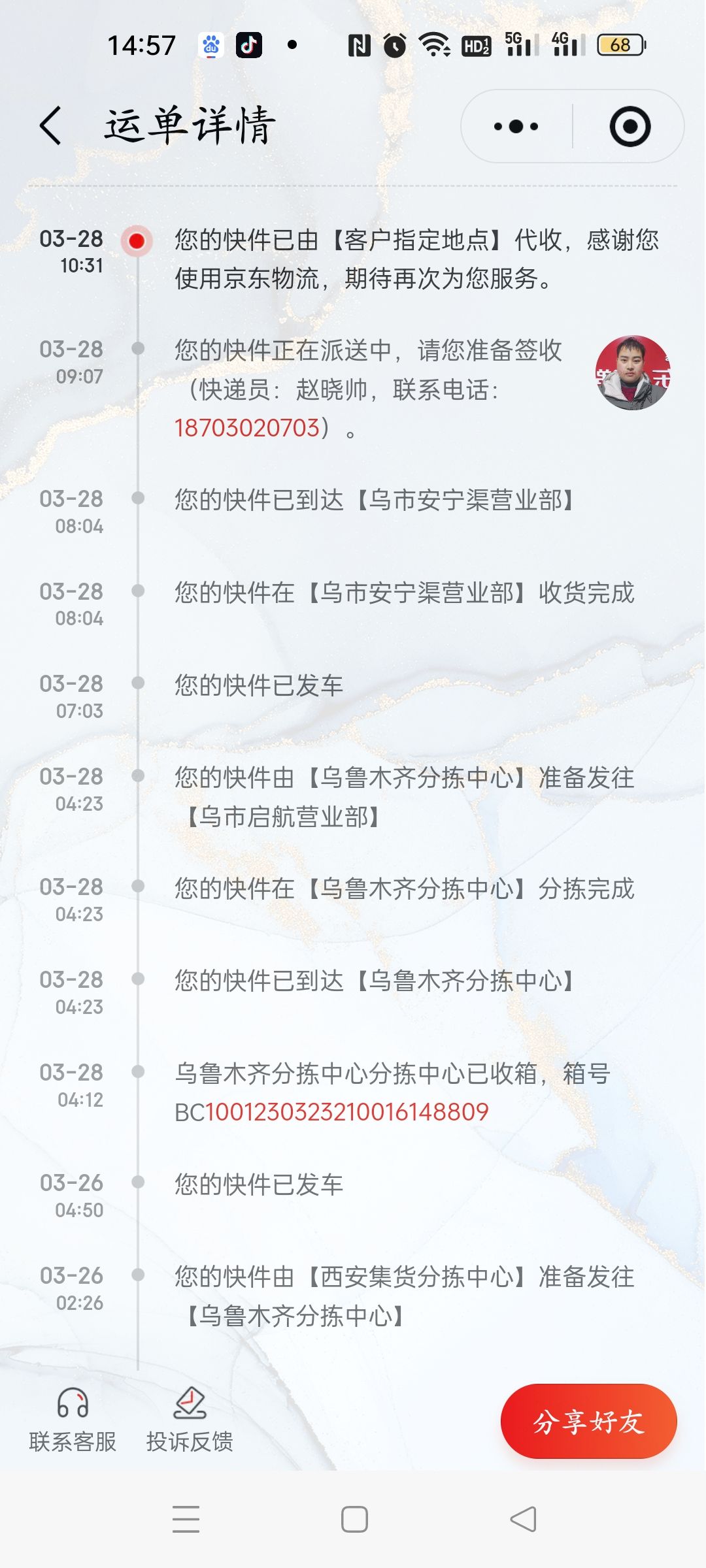Go to the system home screen
This screenshot has width=706, height=1568.
point(354,1519)
